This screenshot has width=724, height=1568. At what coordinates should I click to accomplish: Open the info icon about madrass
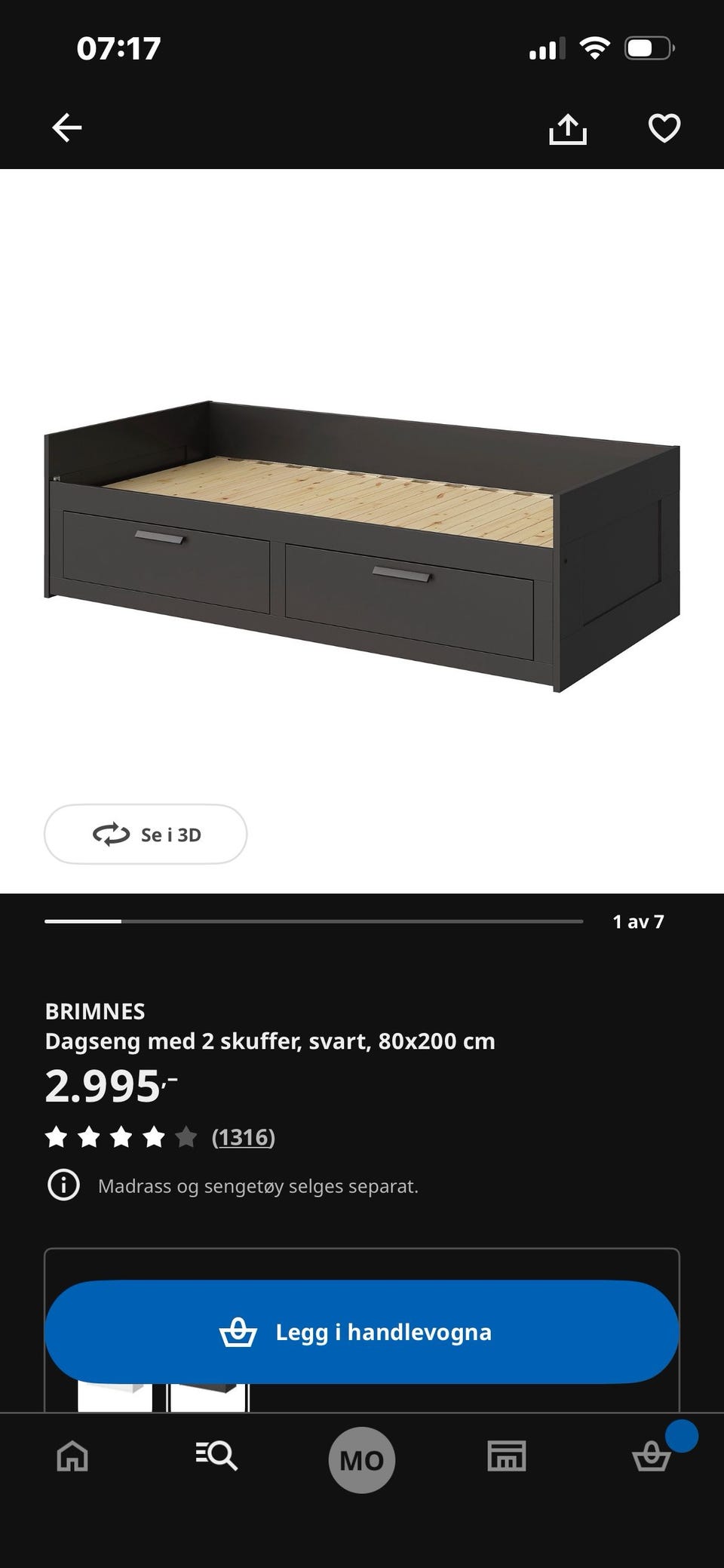click(x=63, y=1185)
